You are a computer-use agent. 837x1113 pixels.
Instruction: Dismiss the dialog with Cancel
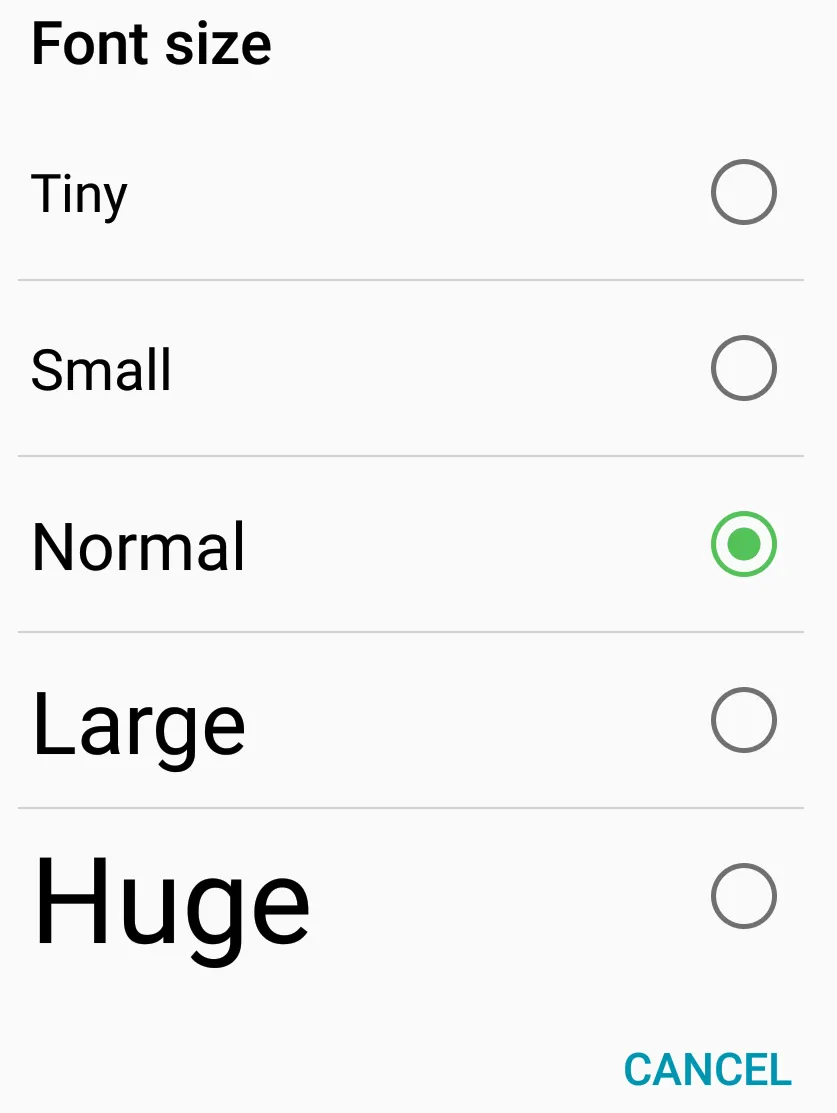click(x=707, y=1069)
